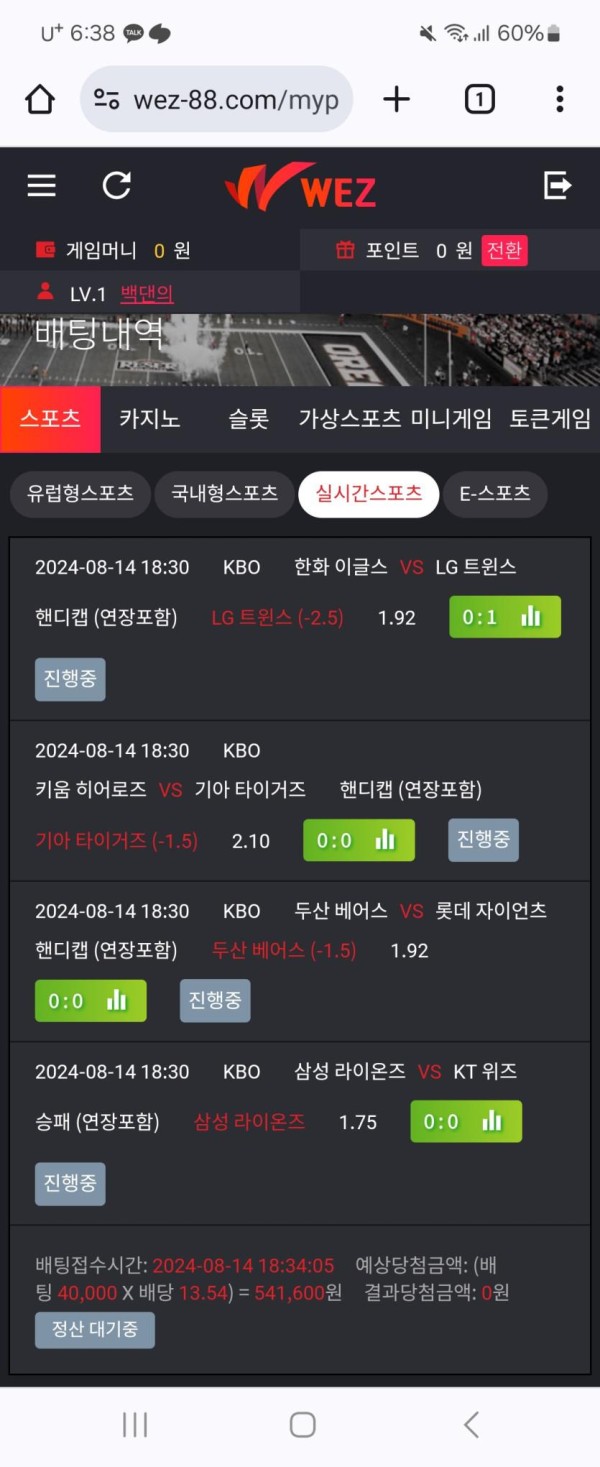Choose the 국내형스포츠 chip
Image resolution: width=600 pixels, height=1467 pixels.
(224, 493)
